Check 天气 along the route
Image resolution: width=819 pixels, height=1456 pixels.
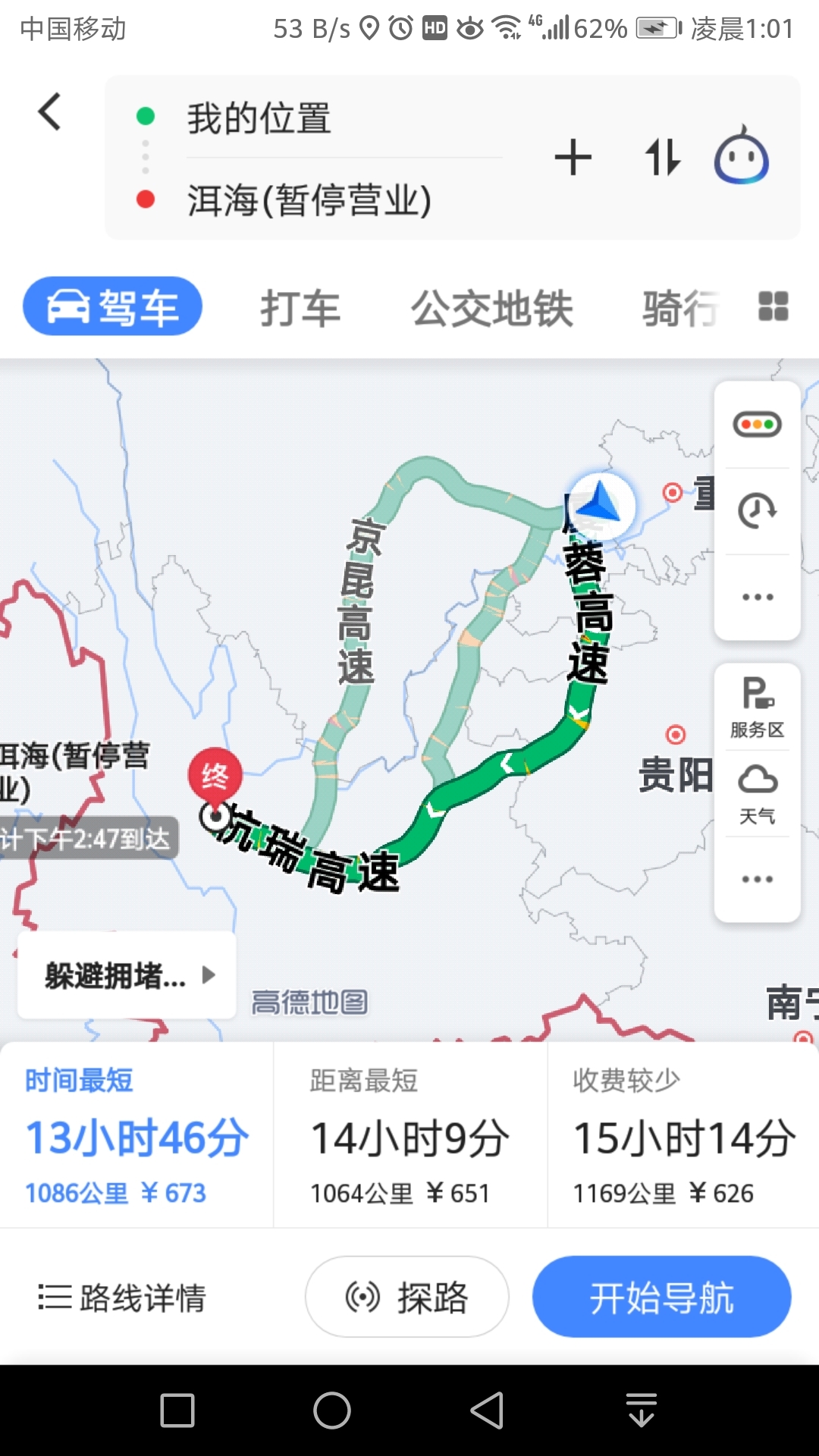(757, 794)
